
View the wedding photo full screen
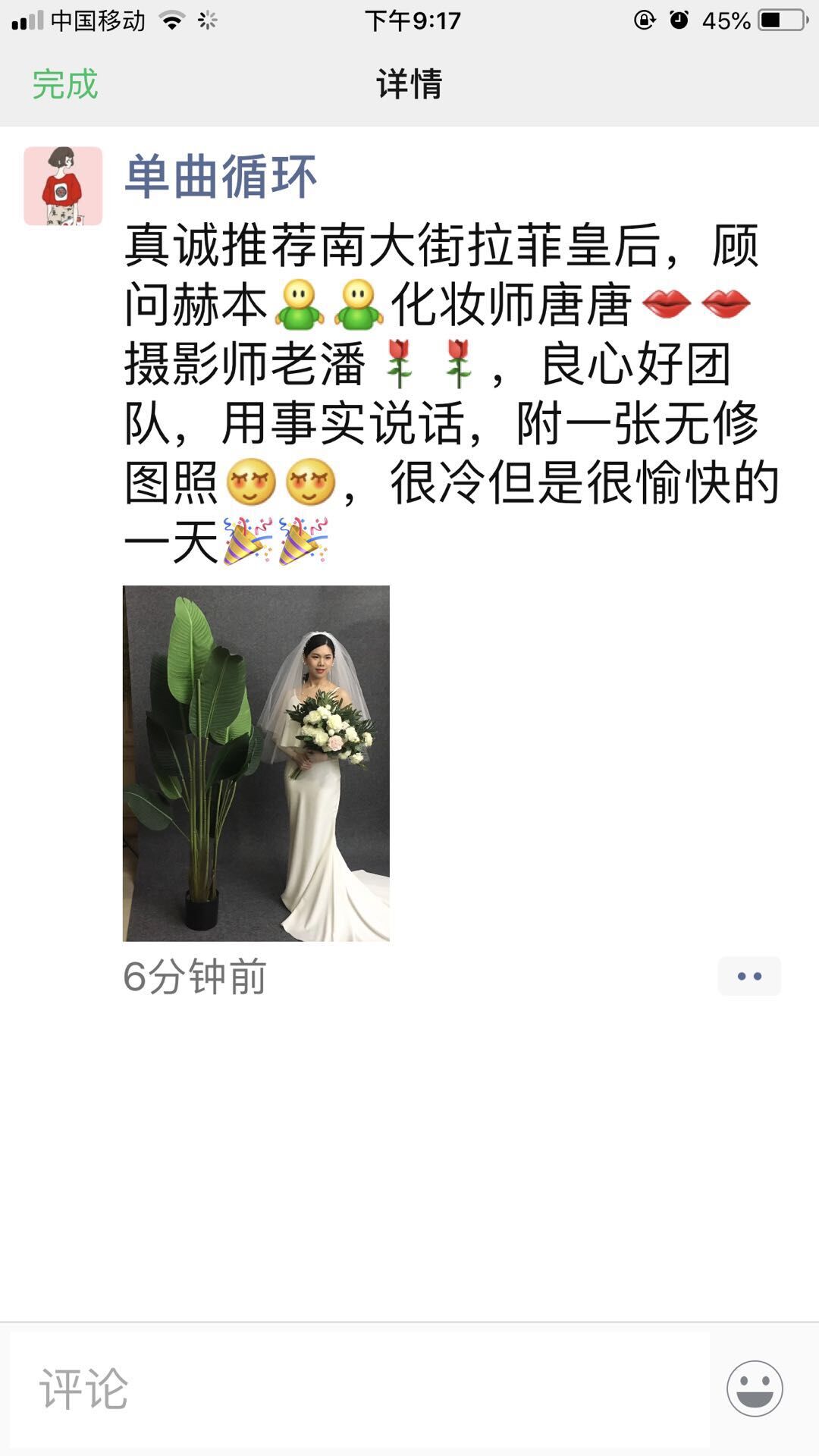[256, 763]
